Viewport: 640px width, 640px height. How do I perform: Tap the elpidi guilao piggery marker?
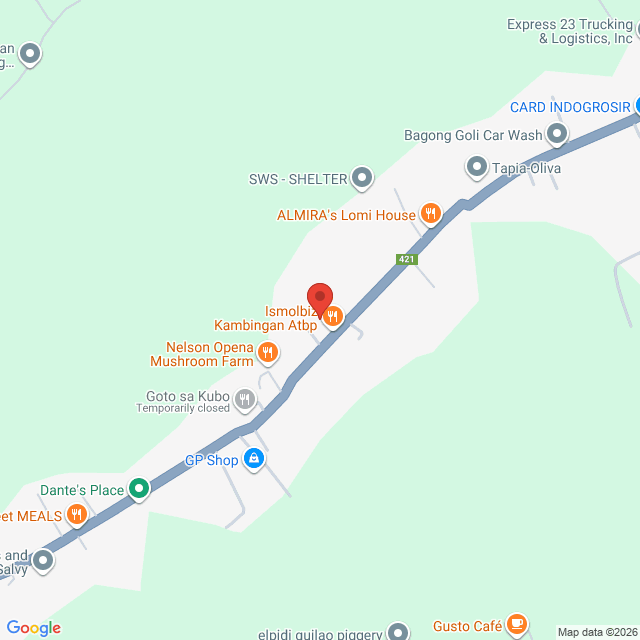pyautogui.click(x=398, y=631)
